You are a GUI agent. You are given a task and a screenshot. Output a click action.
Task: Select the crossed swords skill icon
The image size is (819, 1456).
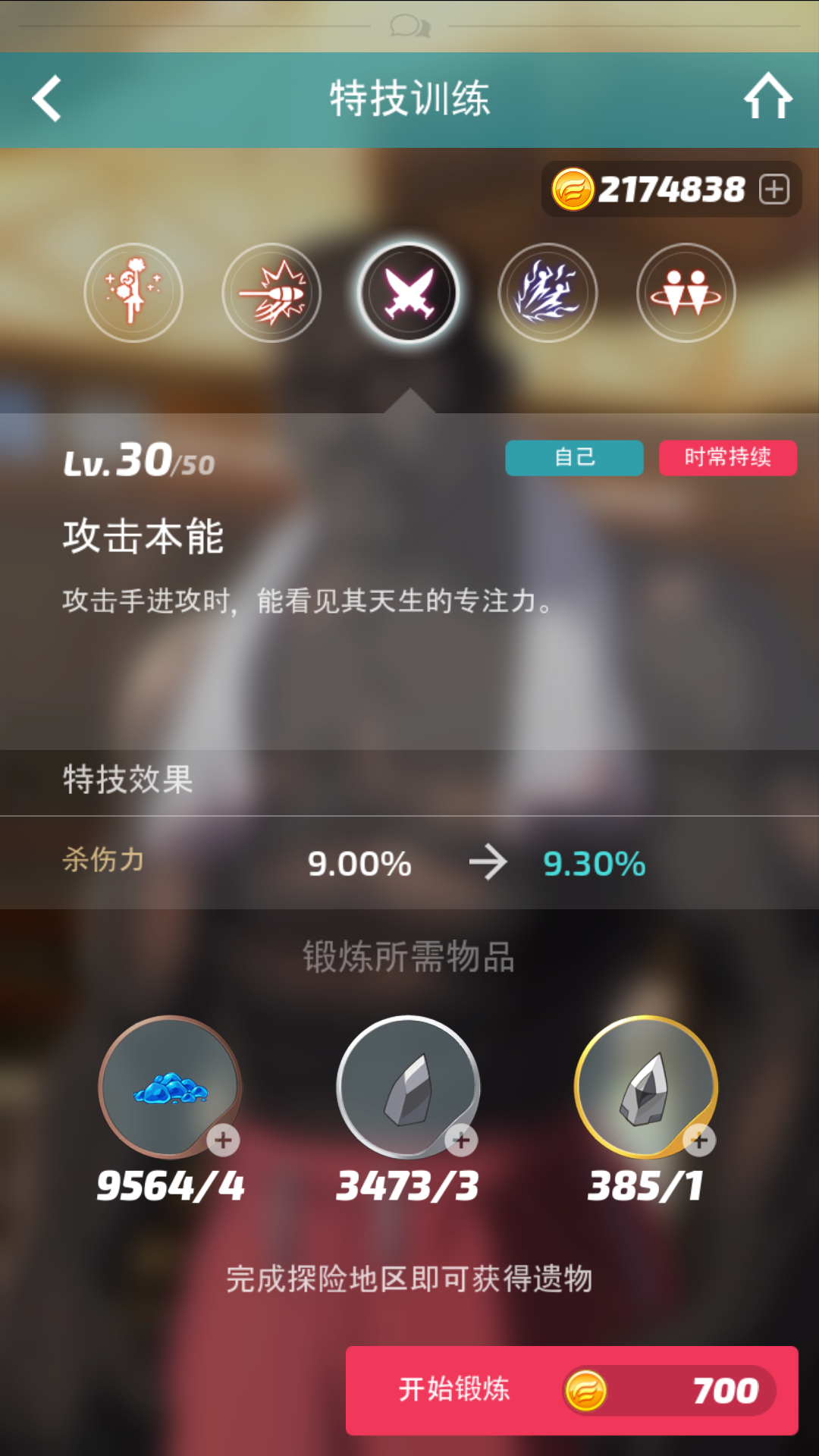[409, 293]
